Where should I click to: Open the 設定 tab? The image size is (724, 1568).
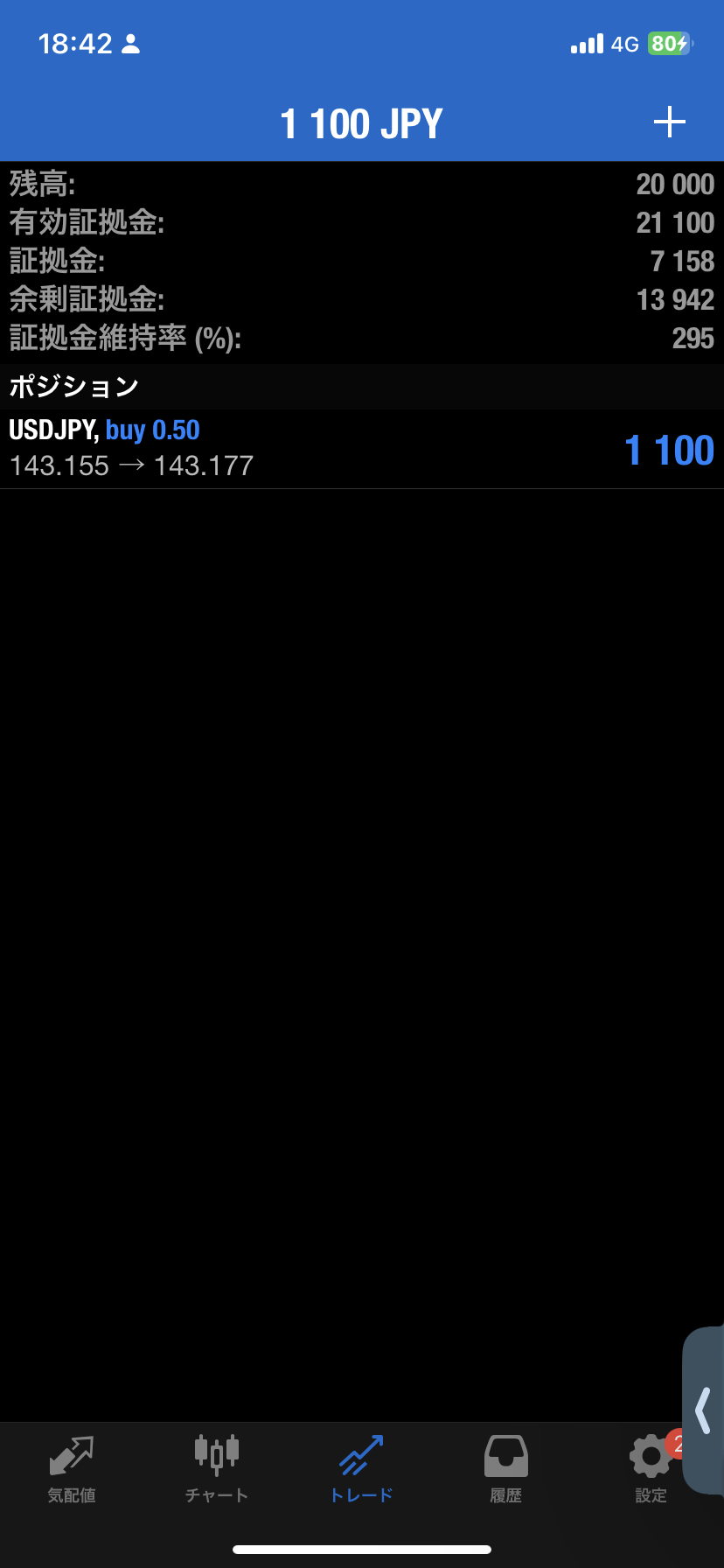coord(651,1469)
